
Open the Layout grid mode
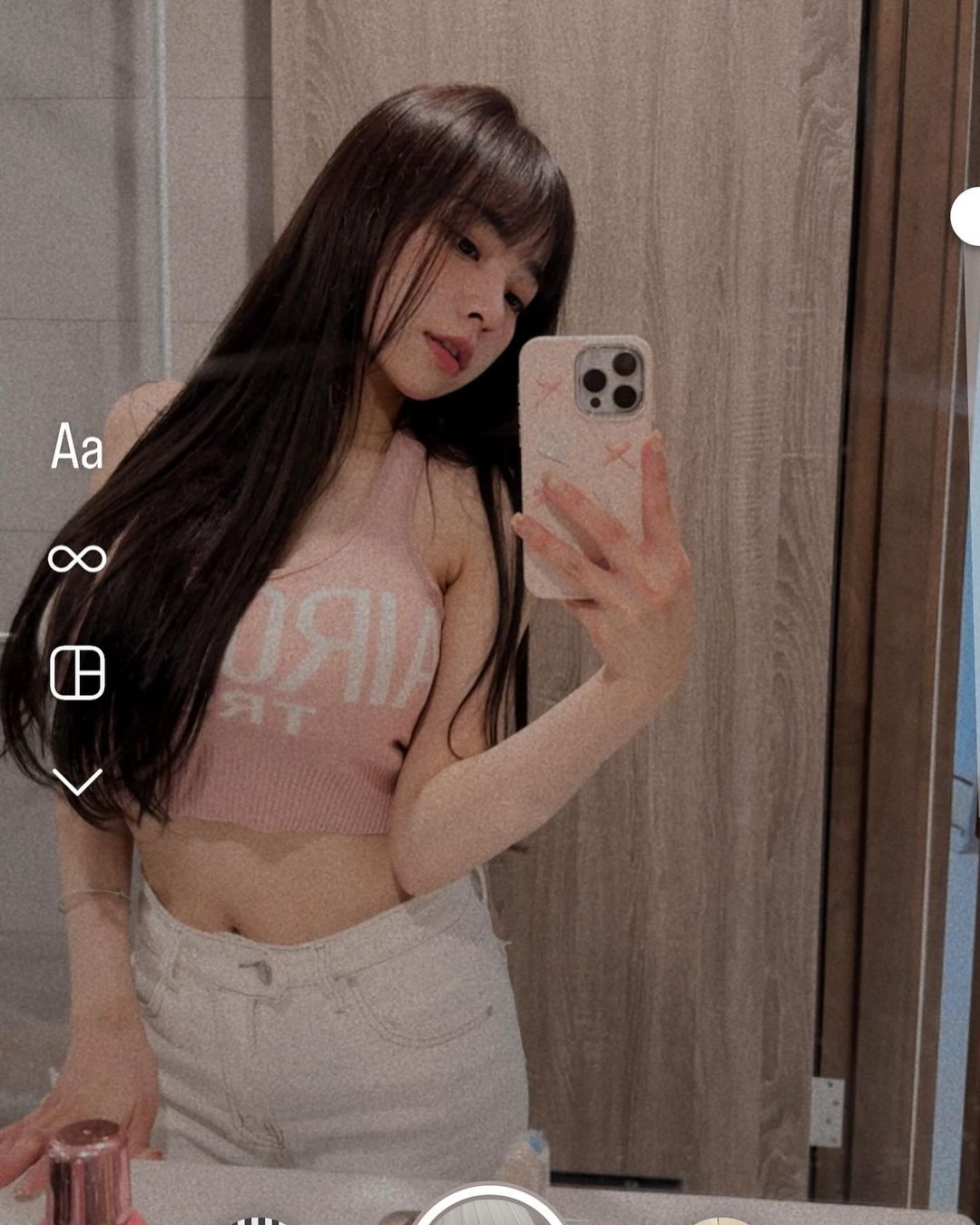pyautogui.click(x=77, y=672)
